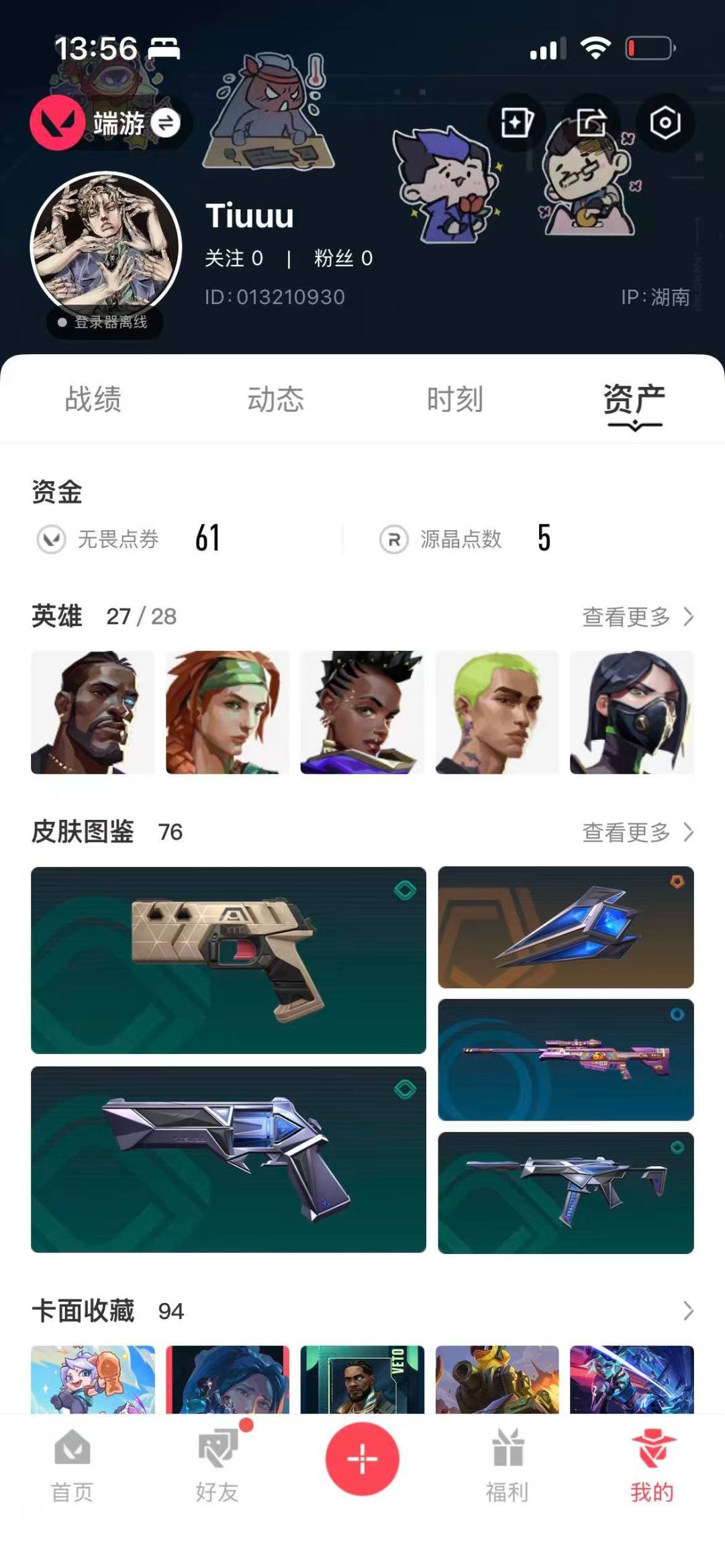Open the profile decoration sparkle icon
This screenshot has width=725, height=1568.
point(517,123)
